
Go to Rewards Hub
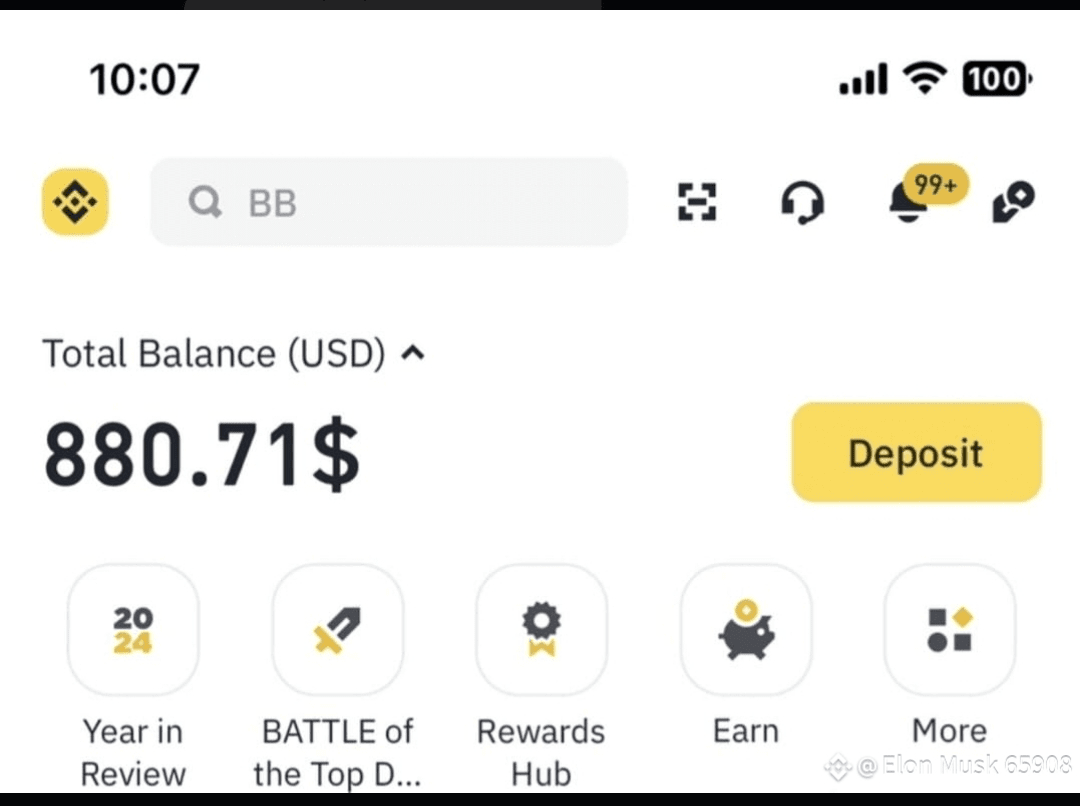coord(541,630)
